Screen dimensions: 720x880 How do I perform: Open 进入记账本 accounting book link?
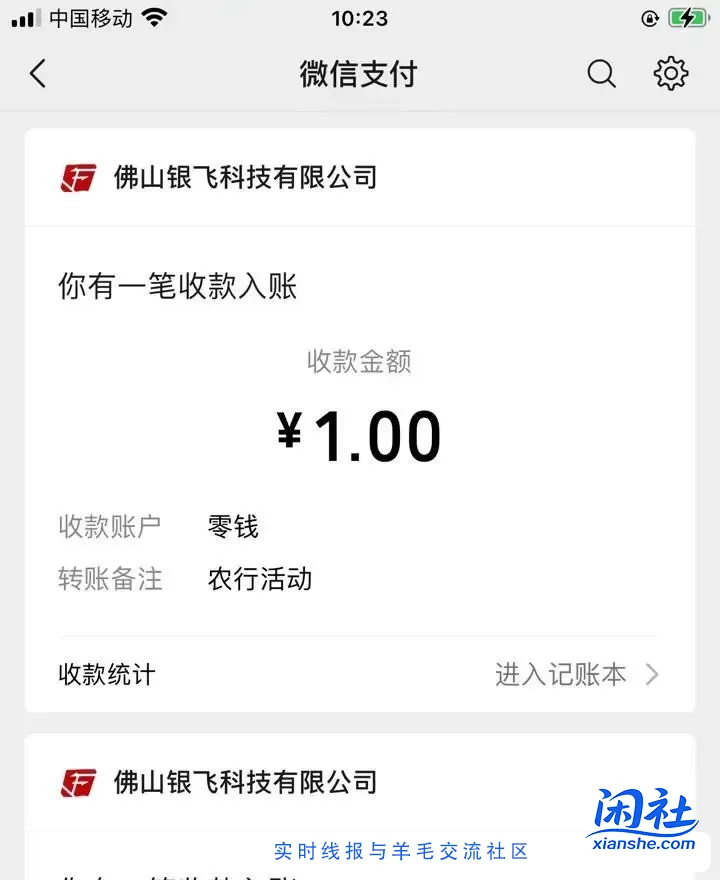[561, 675]
